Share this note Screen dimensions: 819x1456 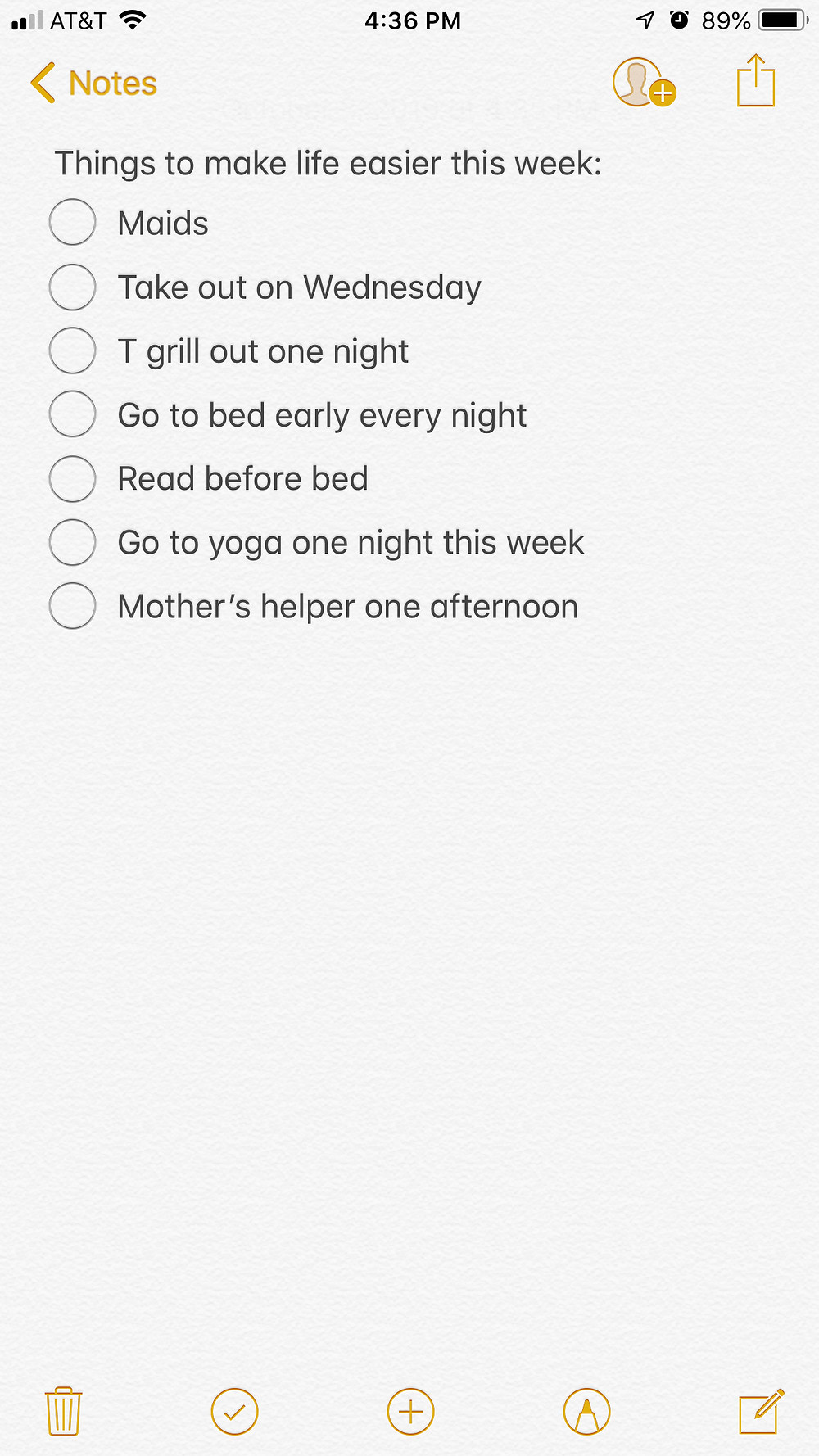755,80
